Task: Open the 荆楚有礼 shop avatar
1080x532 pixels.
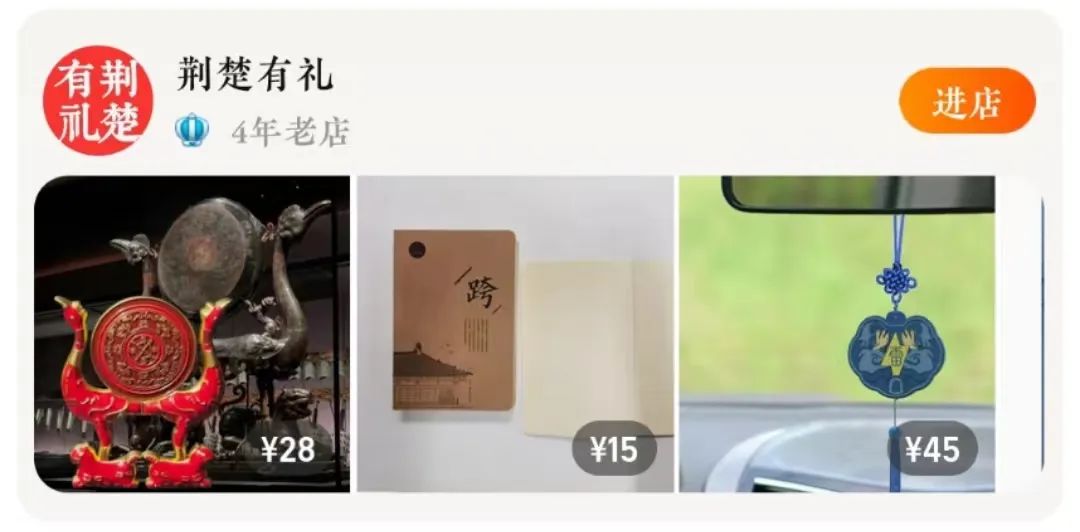Action: [97, 101]
